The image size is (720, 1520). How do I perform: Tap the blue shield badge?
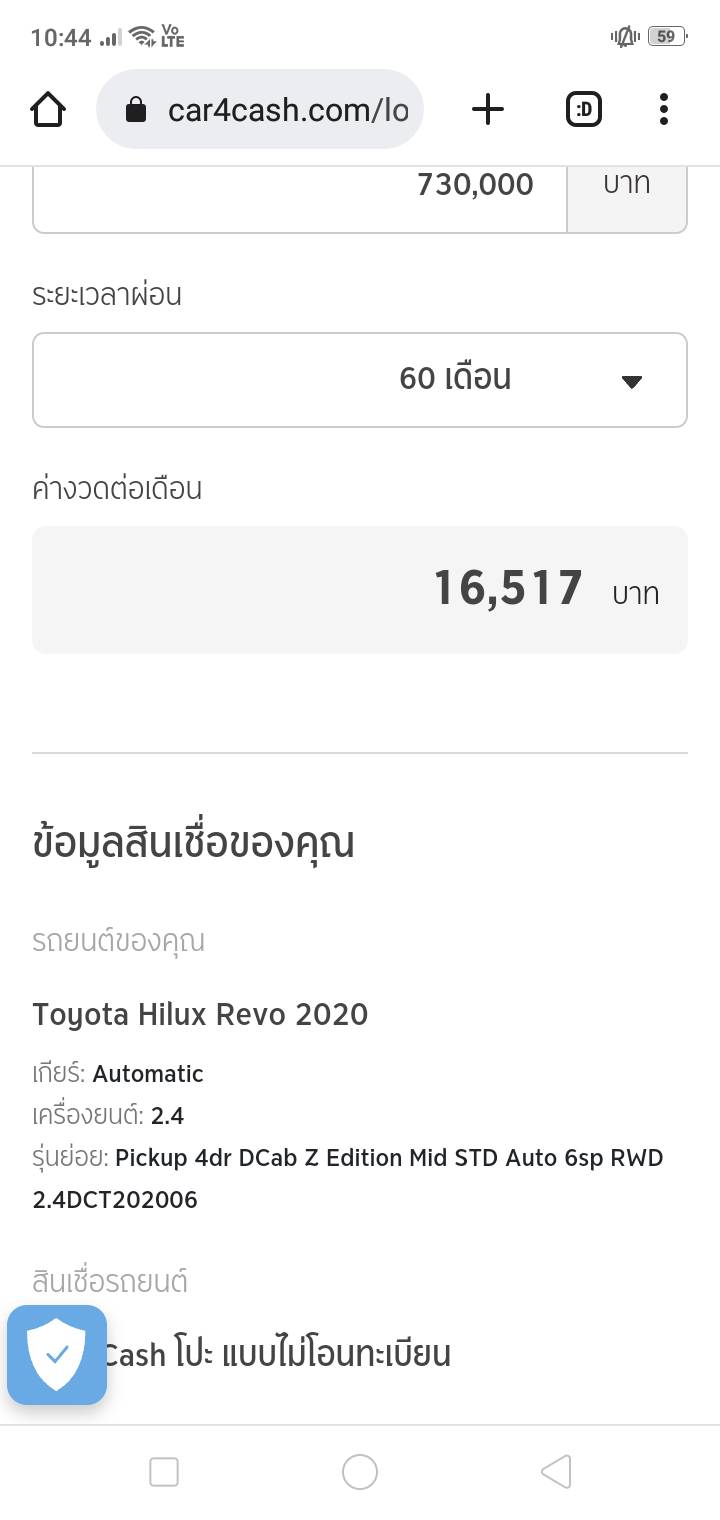(57, 1355)
